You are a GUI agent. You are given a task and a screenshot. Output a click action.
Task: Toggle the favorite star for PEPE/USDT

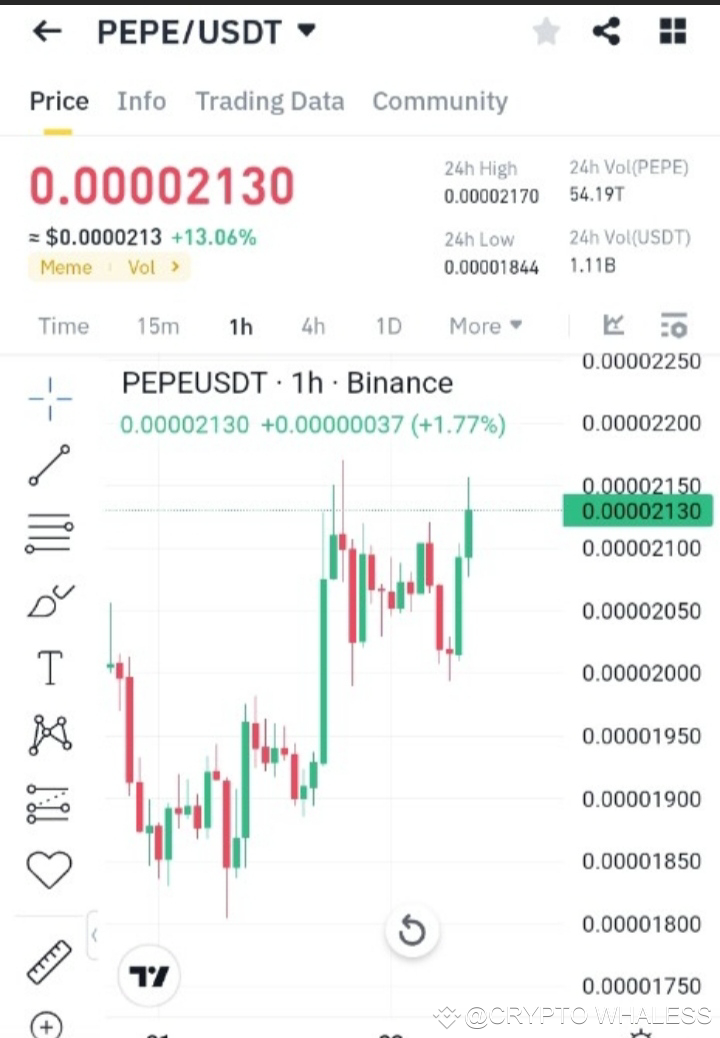pos(546,31)
